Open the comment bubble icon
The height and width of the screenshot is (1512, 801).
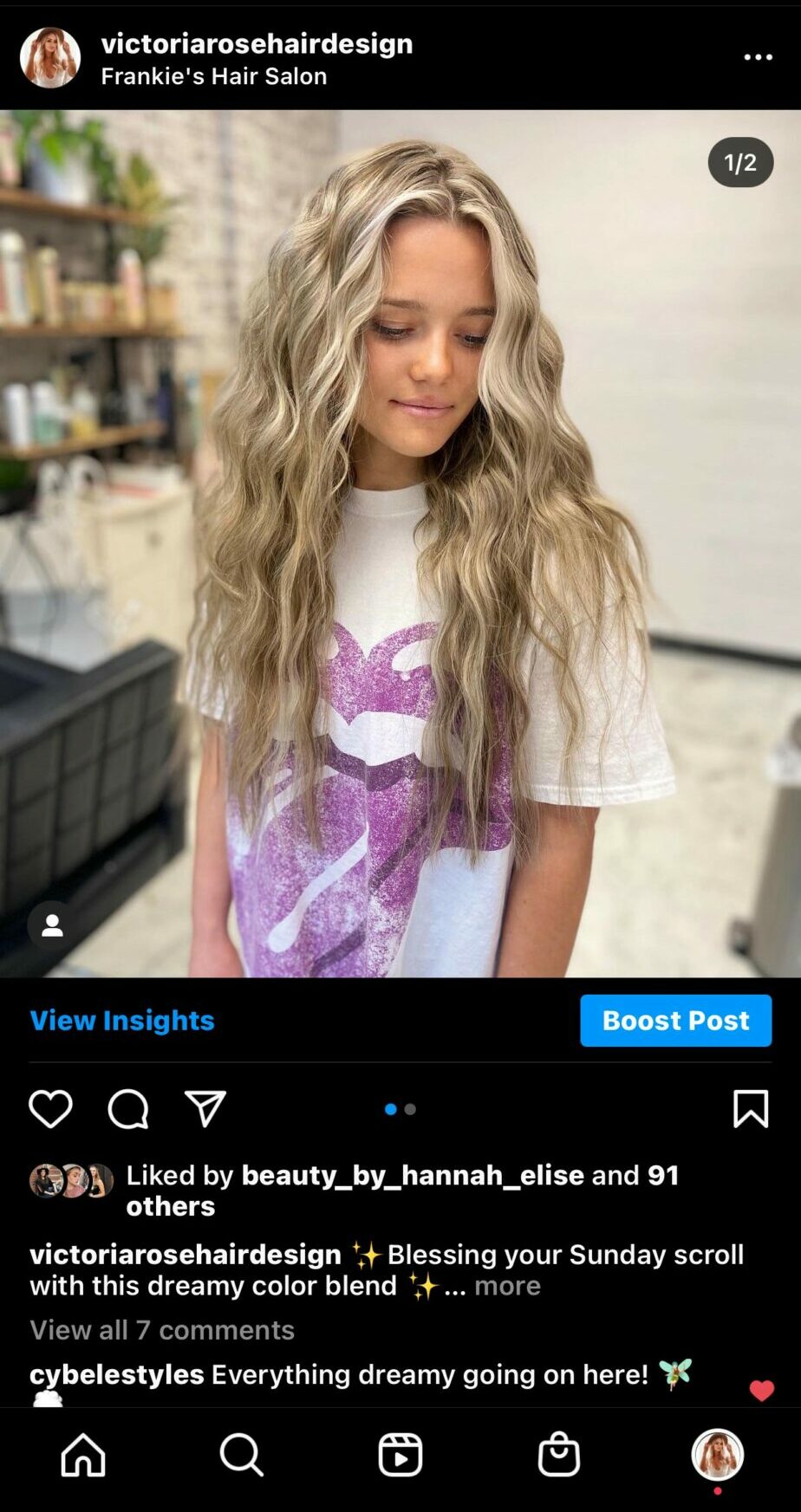click(x=128, y=1109)
